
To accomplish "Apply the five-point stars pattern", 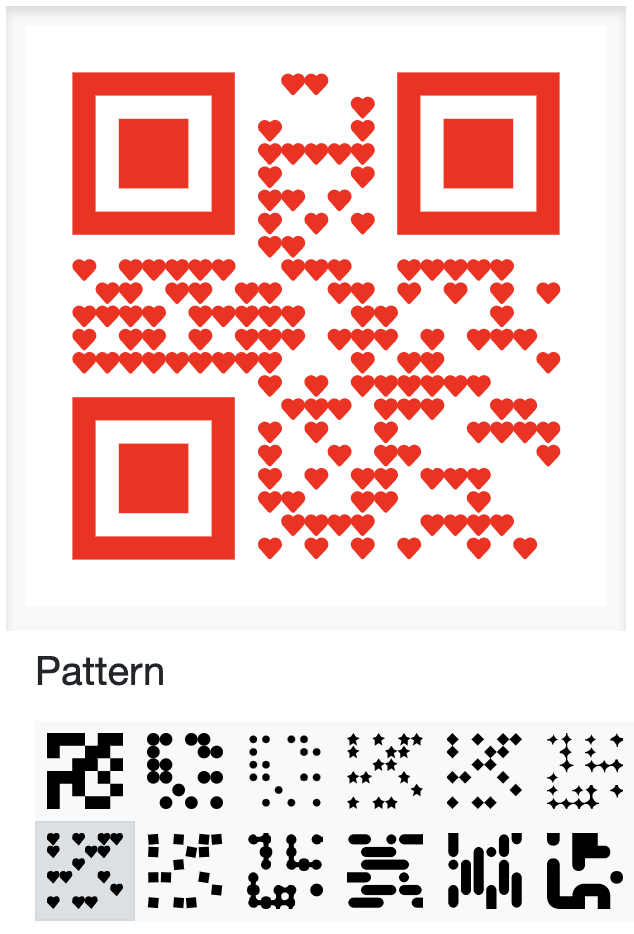I will tap(385, 771).
